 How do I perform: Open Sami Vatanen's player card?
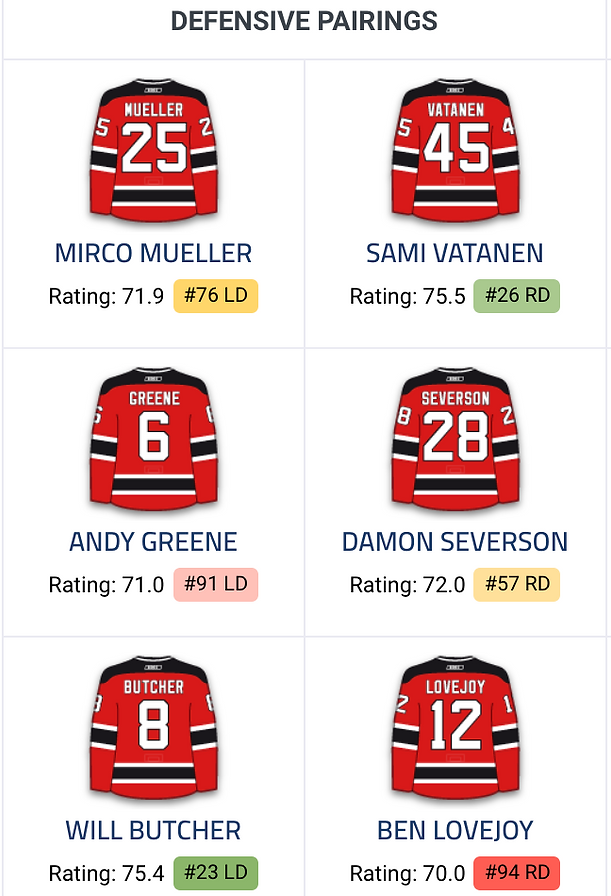click(x=454, y=253)
